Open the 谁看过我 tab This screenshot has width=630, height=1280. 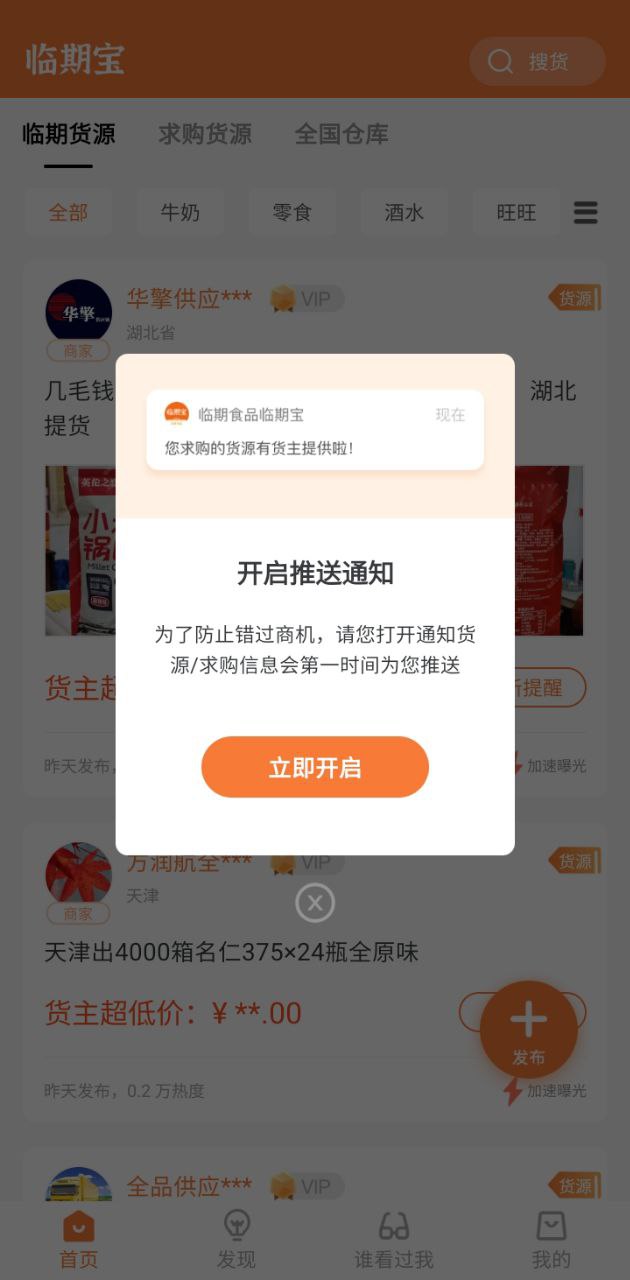point(394,1240)
